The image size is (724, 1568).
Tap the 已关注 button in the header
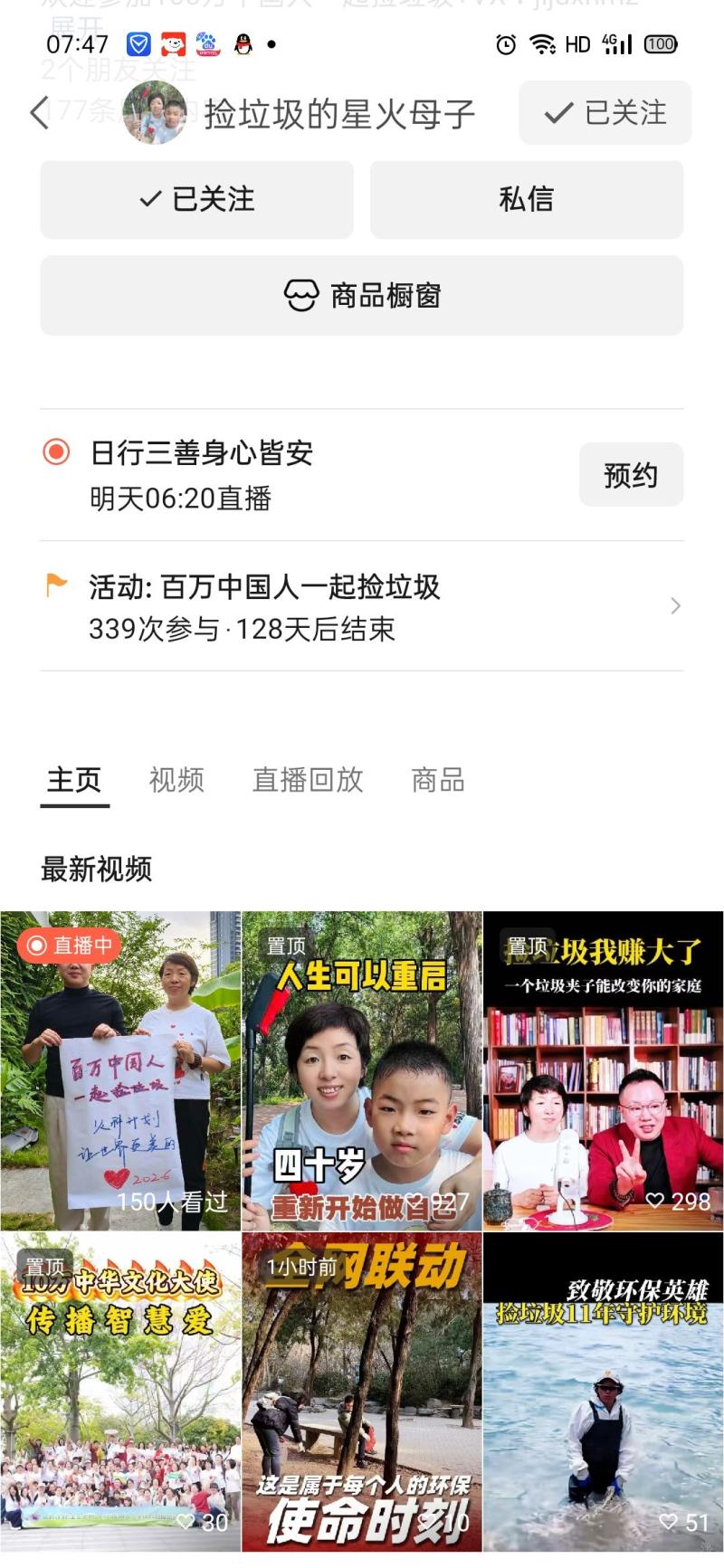[x=605, y=113]
